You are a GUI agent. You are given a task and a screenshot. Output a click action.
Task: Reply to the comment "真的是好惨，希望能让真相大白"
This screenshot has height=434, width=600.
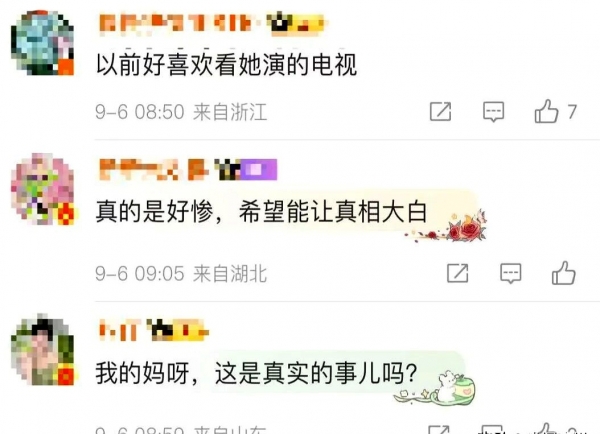click(x=510, y=272)
